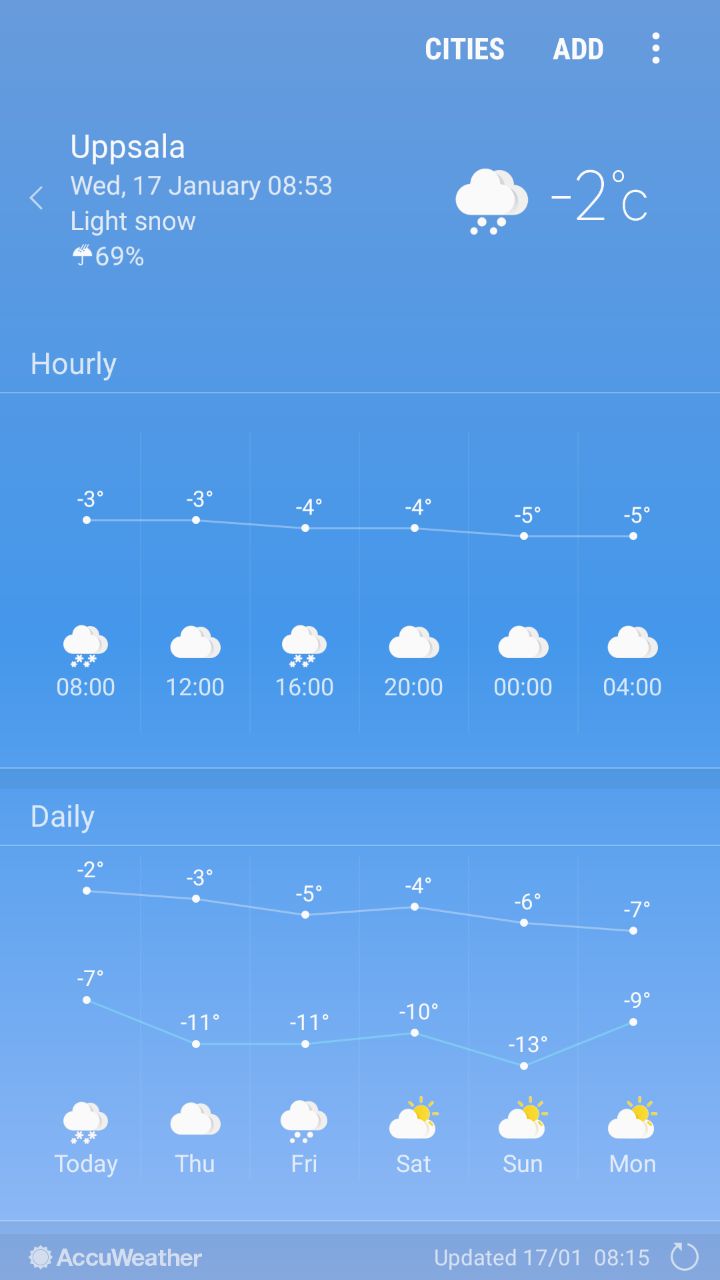Refresh the weather data
Viewport: 720px width, 1280px height.
point(684,1257)
